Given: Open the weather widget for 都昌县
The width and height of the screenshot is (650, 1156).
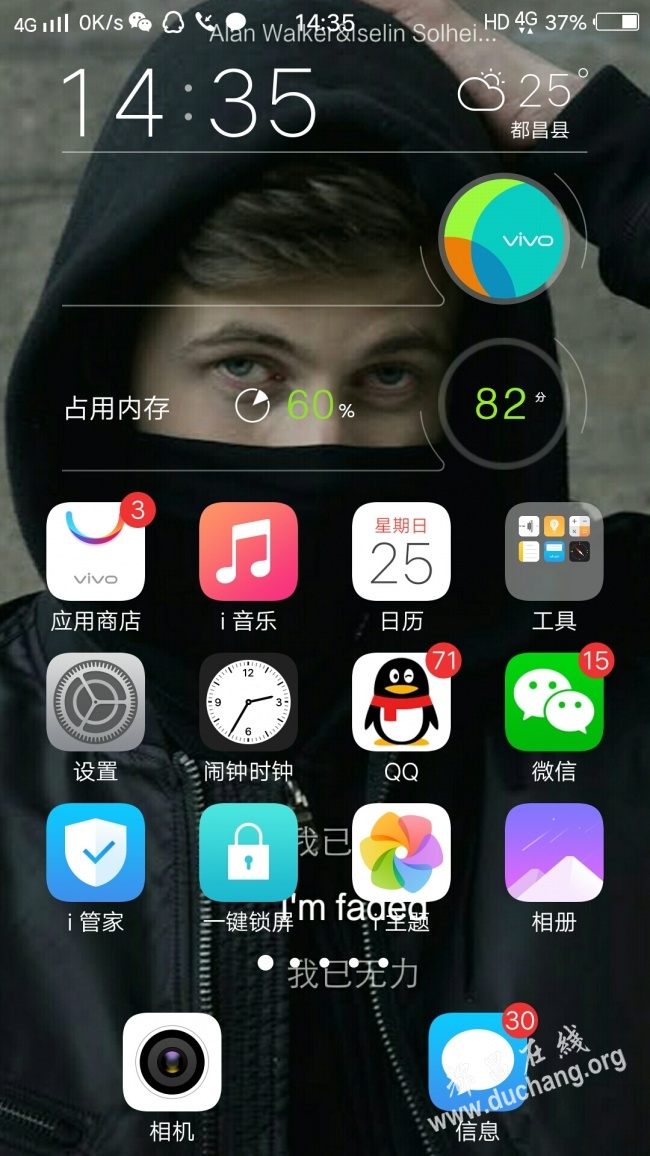Looking at the screenshot, I should 523,102.
